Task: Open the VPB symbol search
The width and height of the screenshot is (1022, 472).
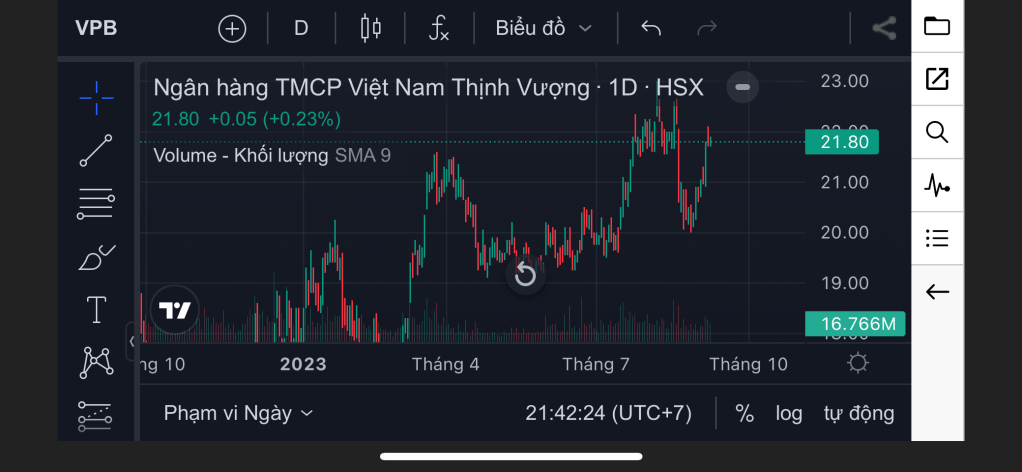Action: 96,28
